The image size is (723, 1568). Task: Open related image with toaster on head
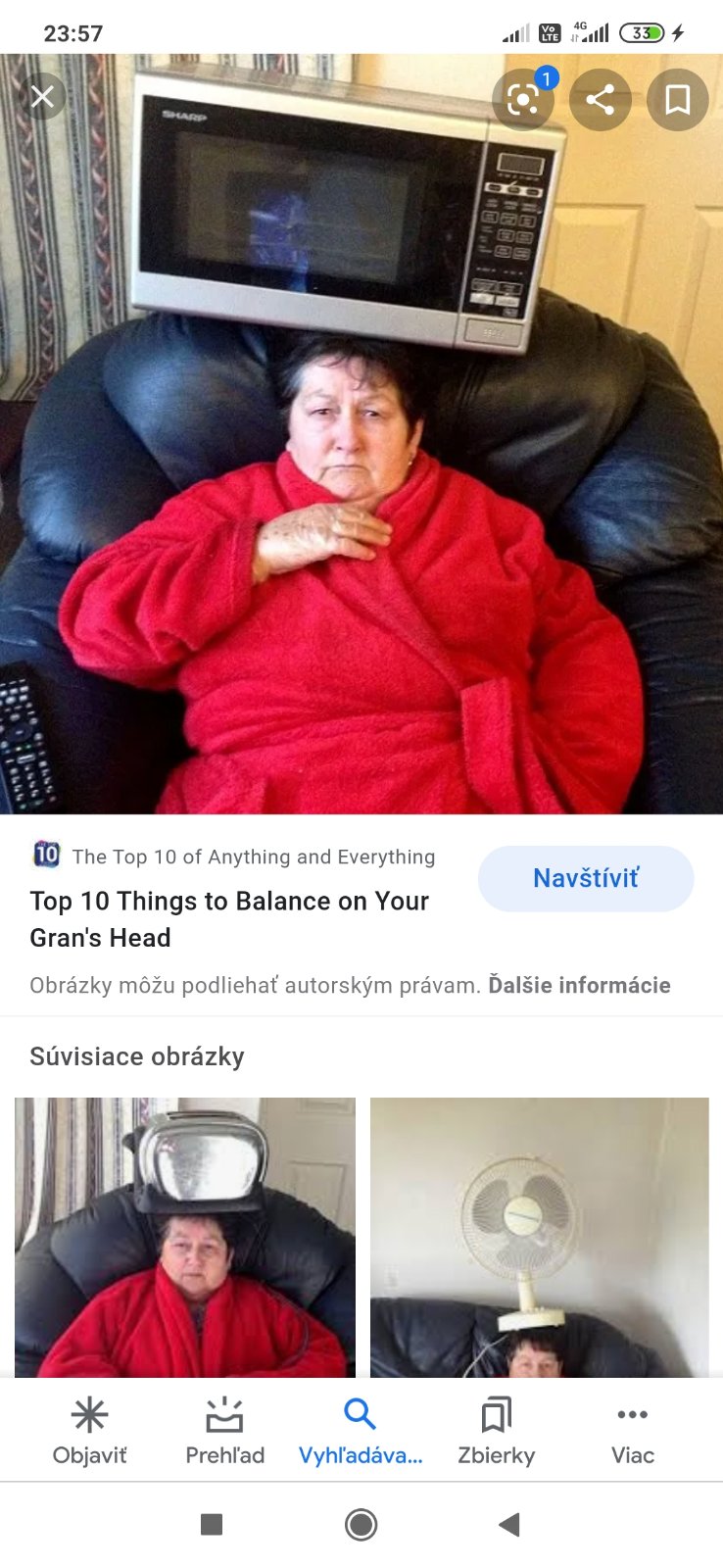coord(185,1237)
